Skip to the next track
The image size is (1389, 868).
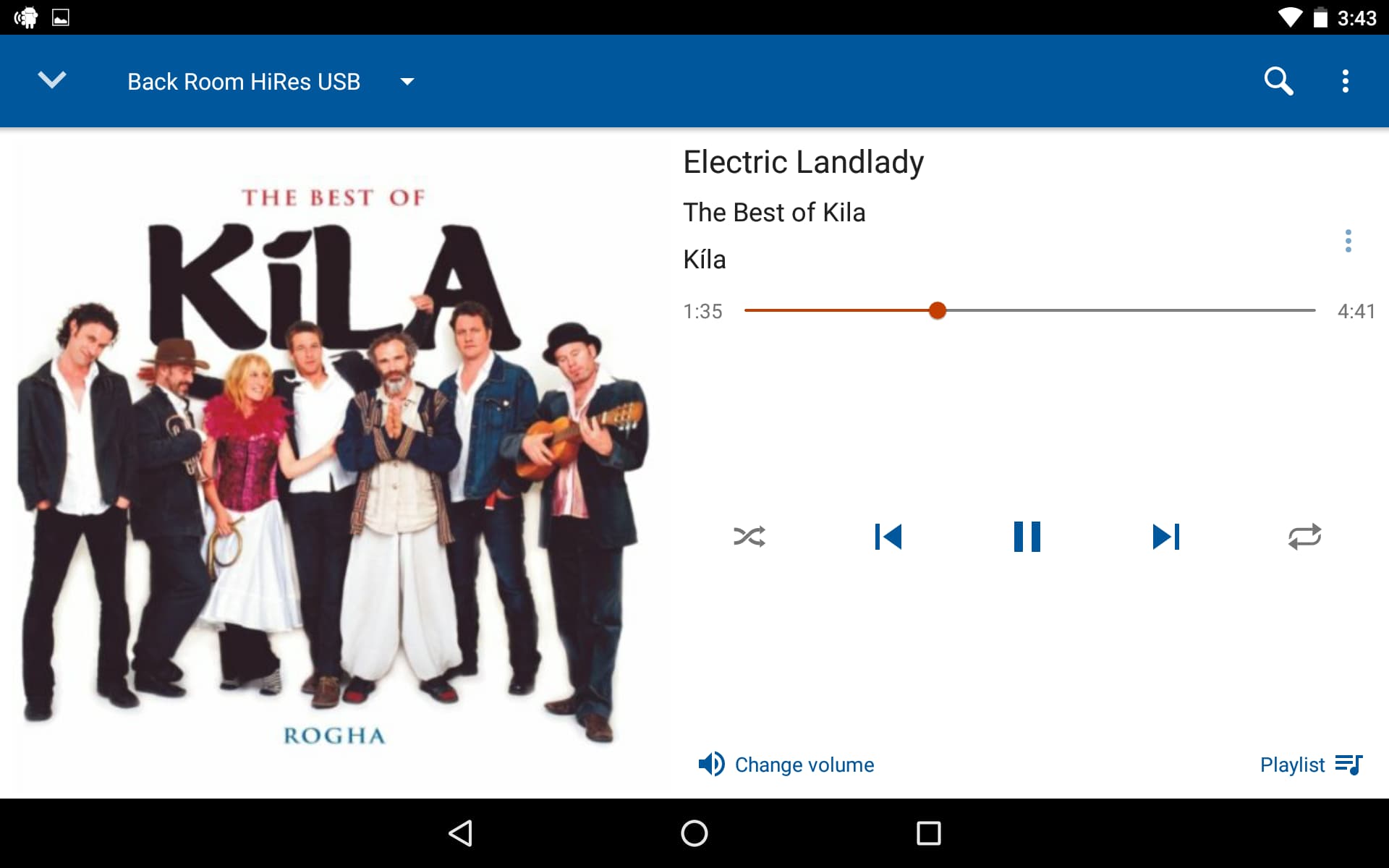pos(1165,537)
